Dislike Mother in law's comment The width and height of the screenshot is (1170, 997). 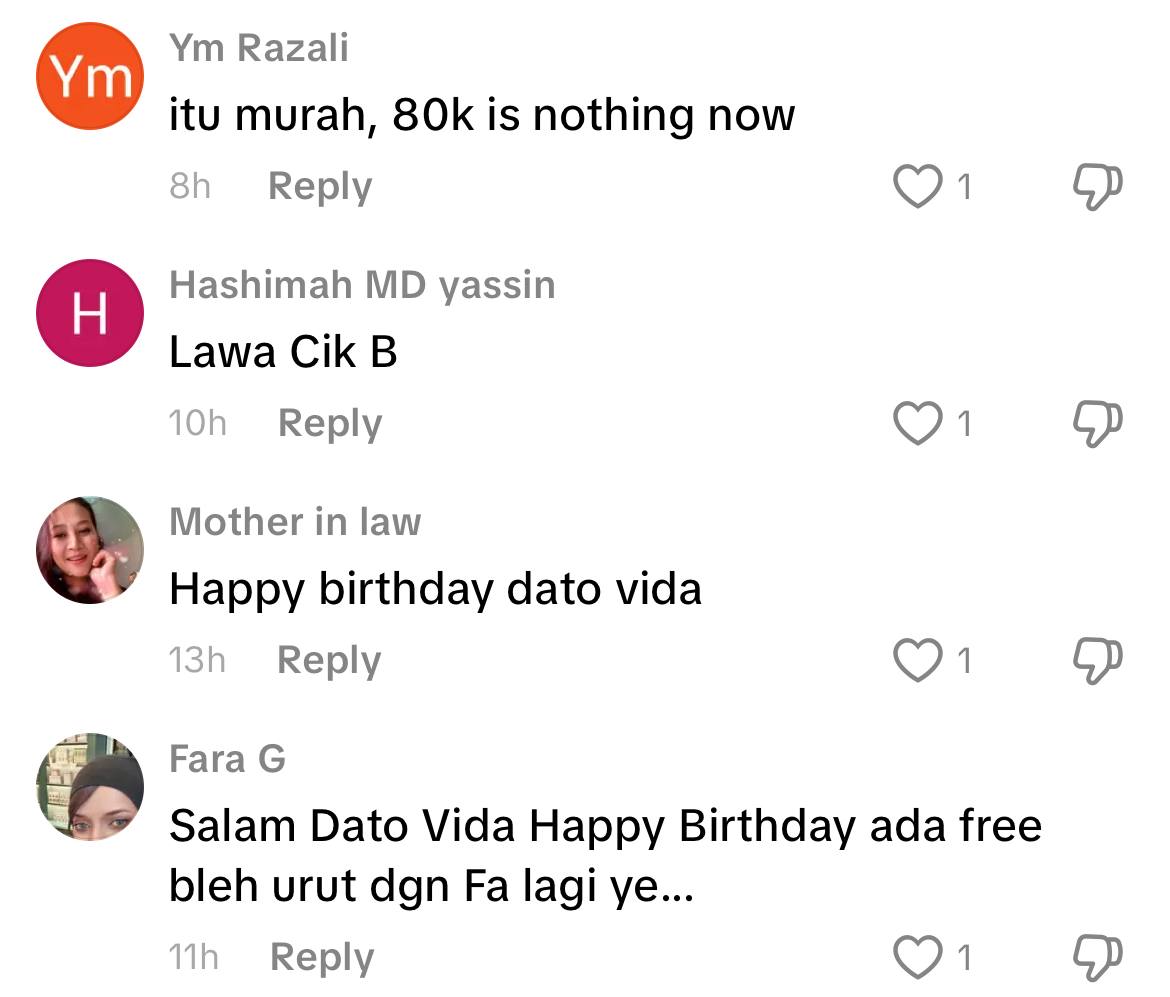click(1097, 660)
